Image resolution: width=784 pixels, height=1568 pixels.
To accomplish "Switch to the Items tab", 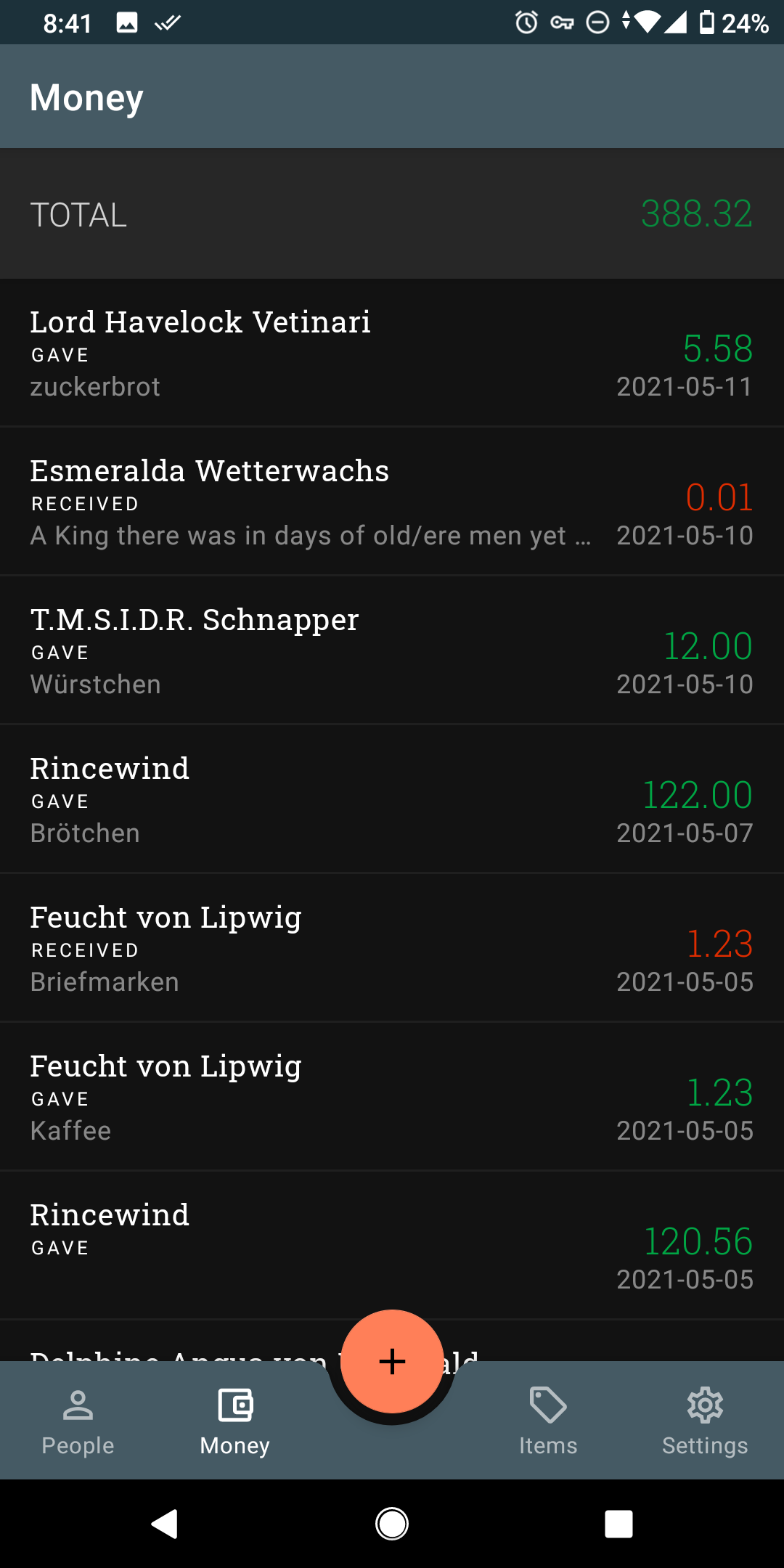I will tap(548, 1423).
